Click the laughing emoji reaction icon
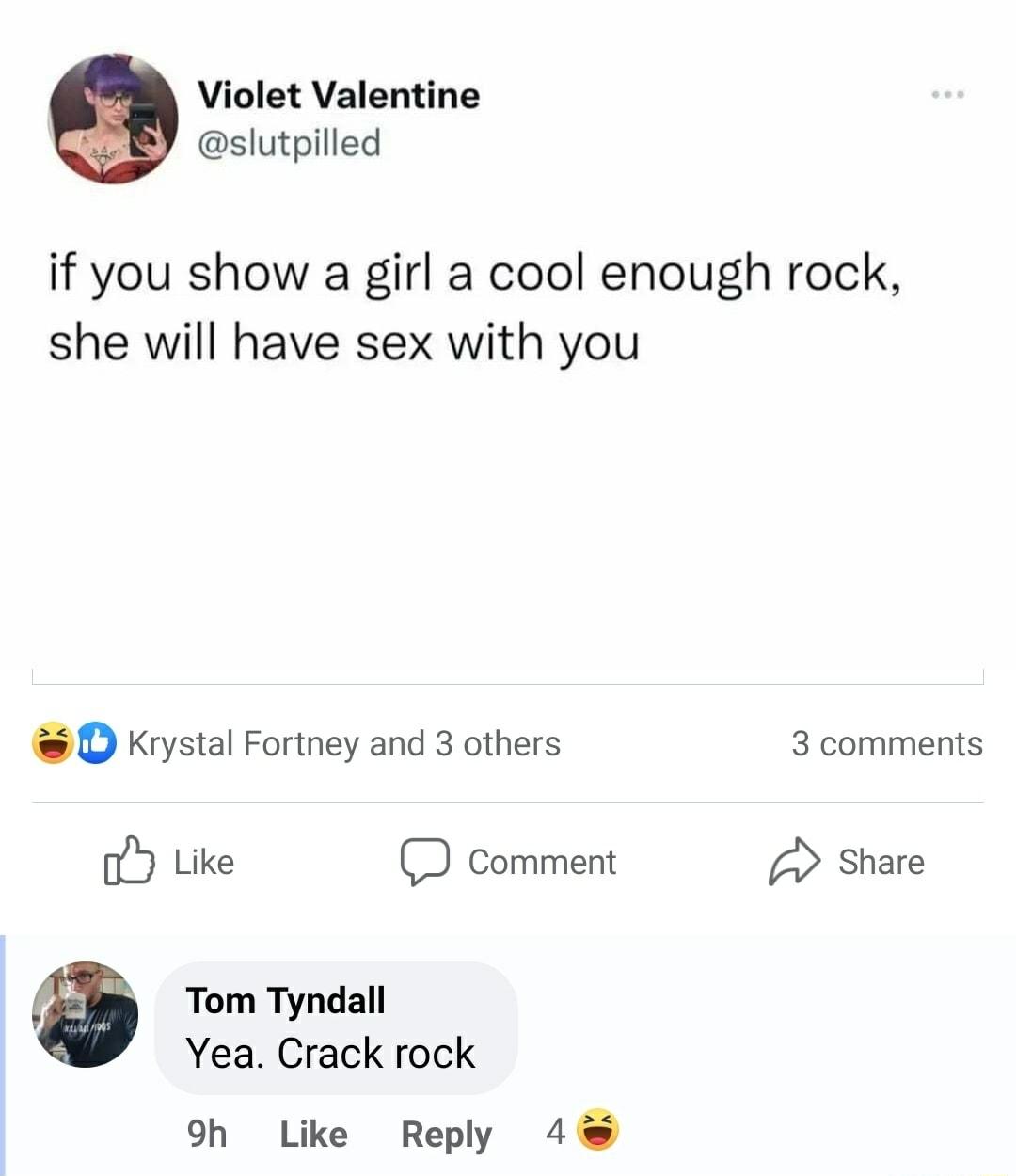The height and width of the screenshot is (1176, 1016). (x=54, y=743)
